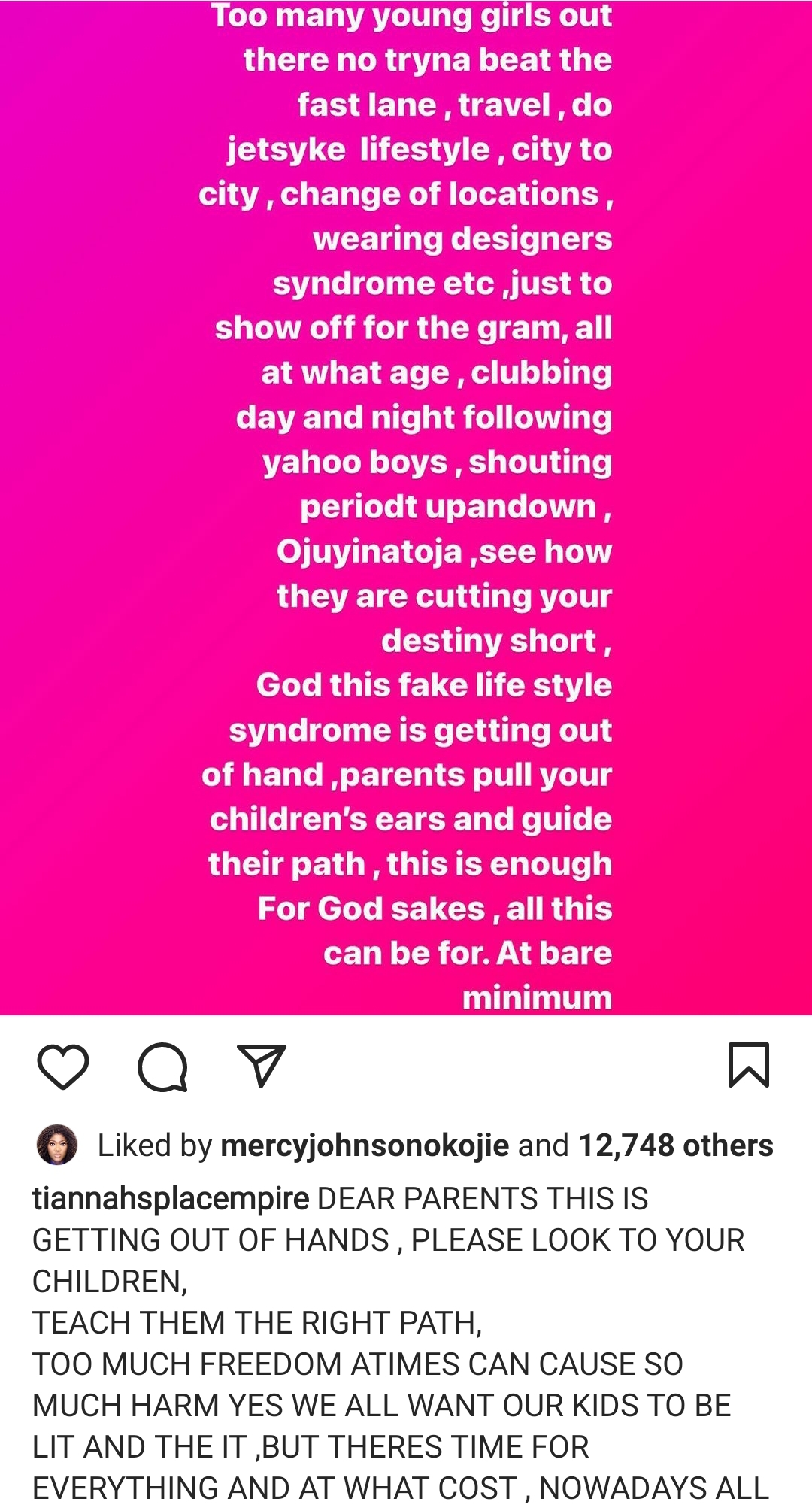Share the post via paper plane icon
This screenshot has height=1508, width=812.
(x=261, y=1065)
